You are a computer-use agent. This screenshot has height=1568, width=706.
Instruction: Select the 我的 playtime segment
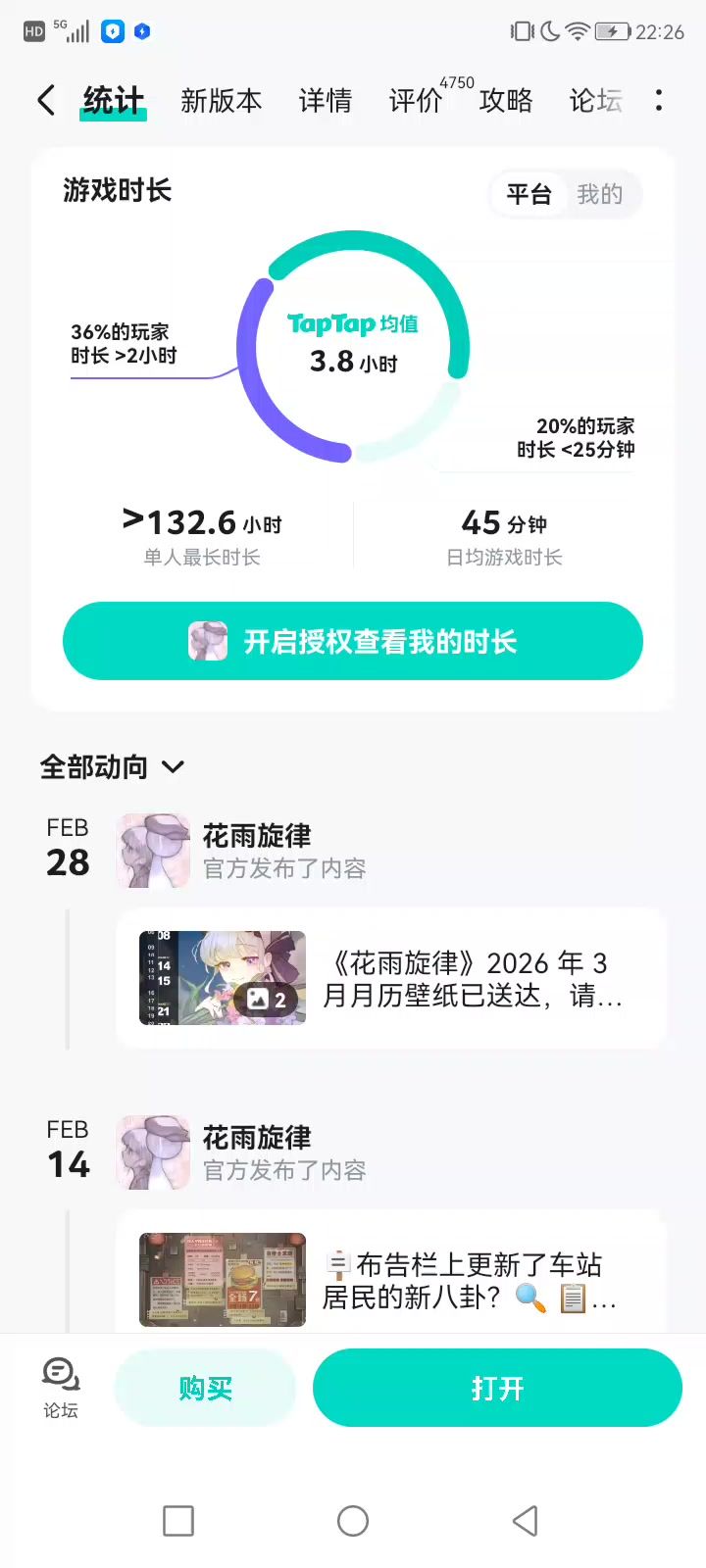pos(599,194)
